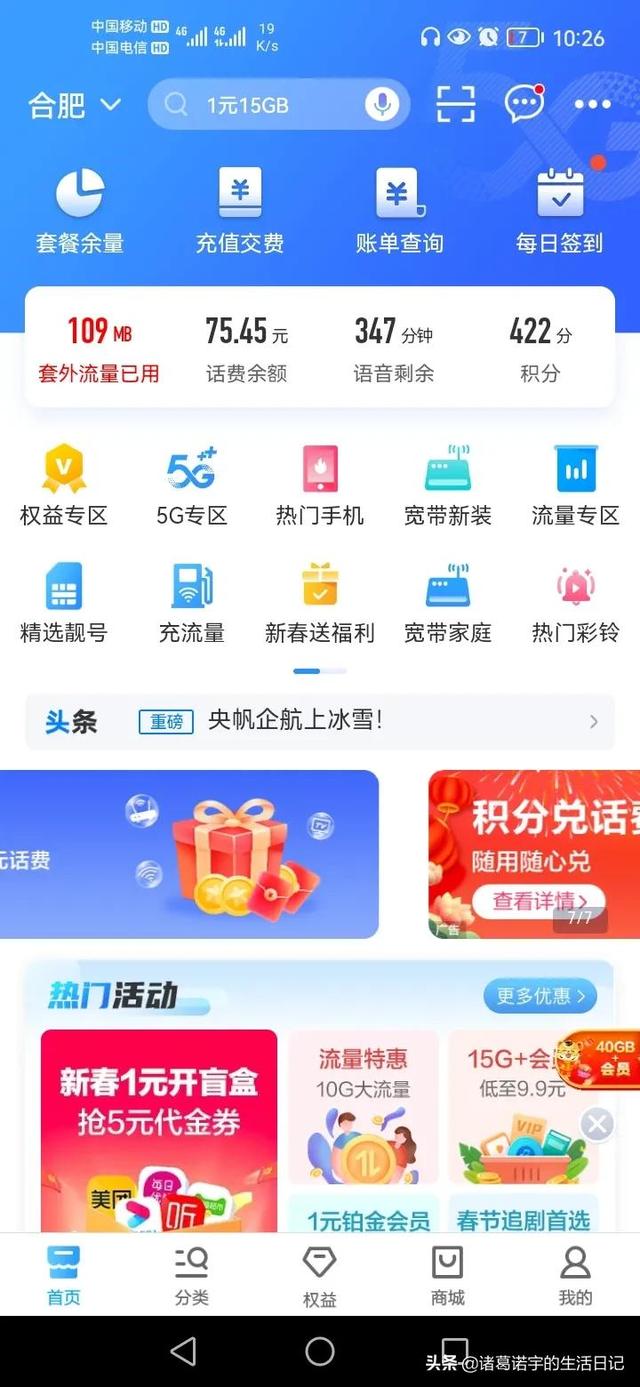Tap 更多优惠 to see more offers
Image resolution: width=640 pixels, height=1387 pixels.
(x=540, y=996)
